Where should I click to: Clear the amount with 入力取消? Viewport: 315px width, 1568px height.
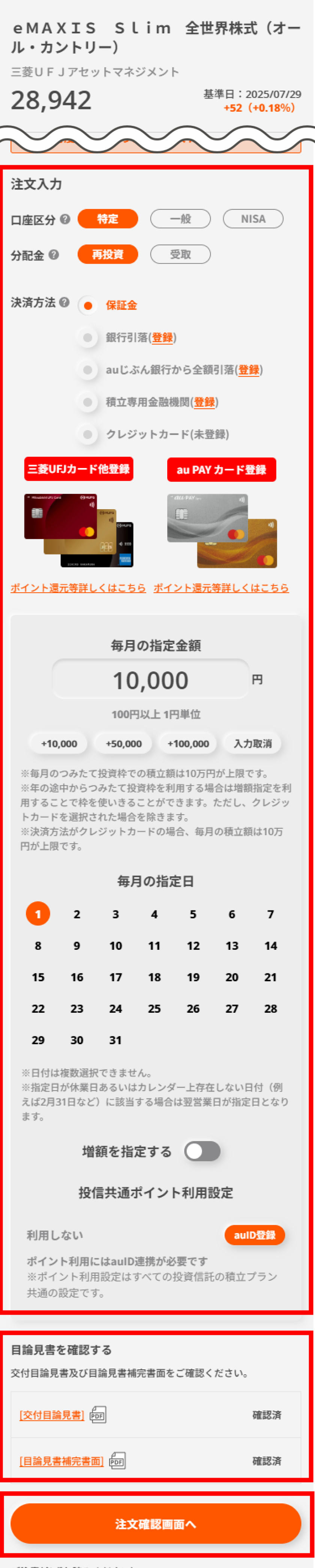click(x=253, y=743)
